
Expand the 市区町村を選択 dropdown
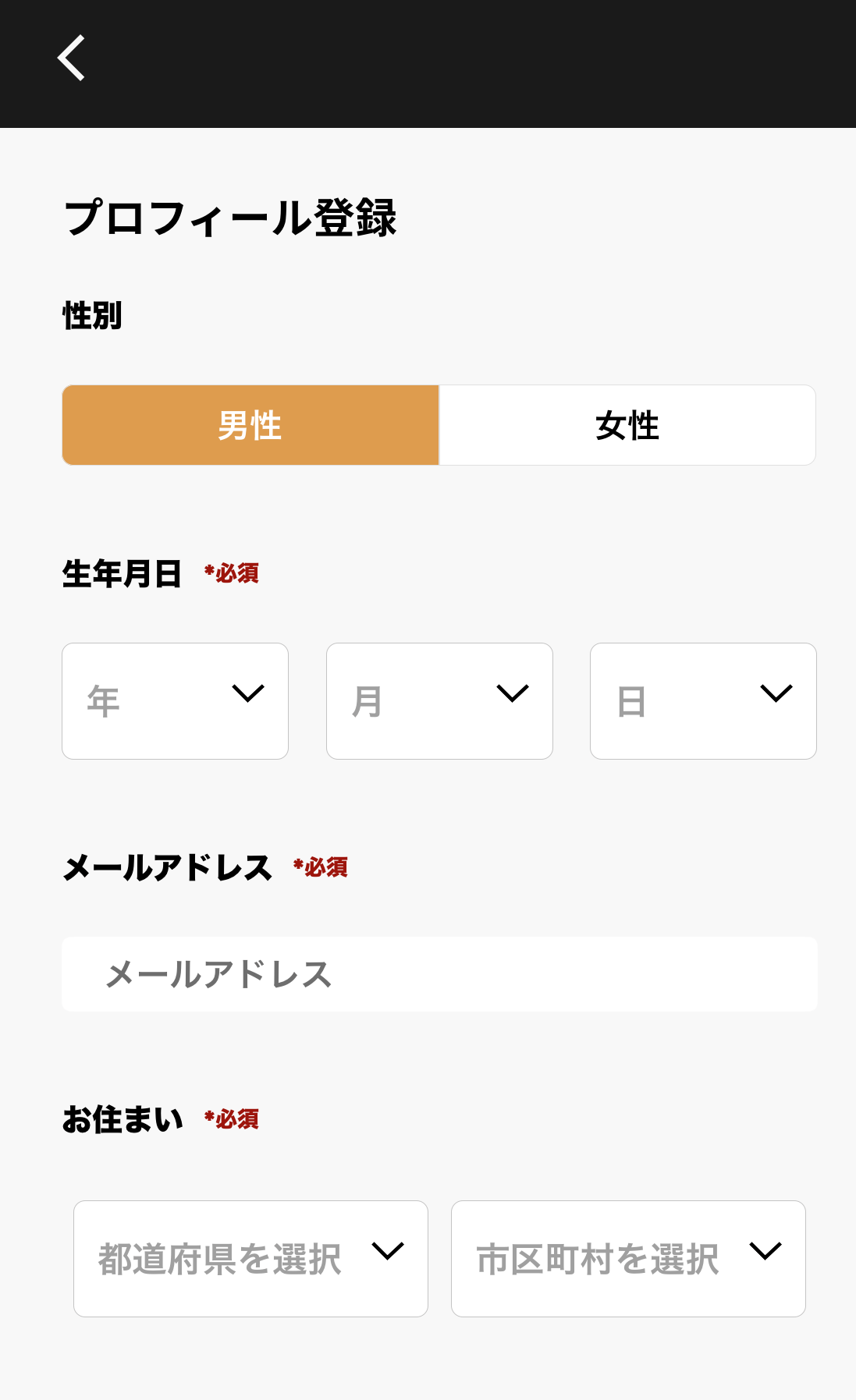pos(628,1259)
